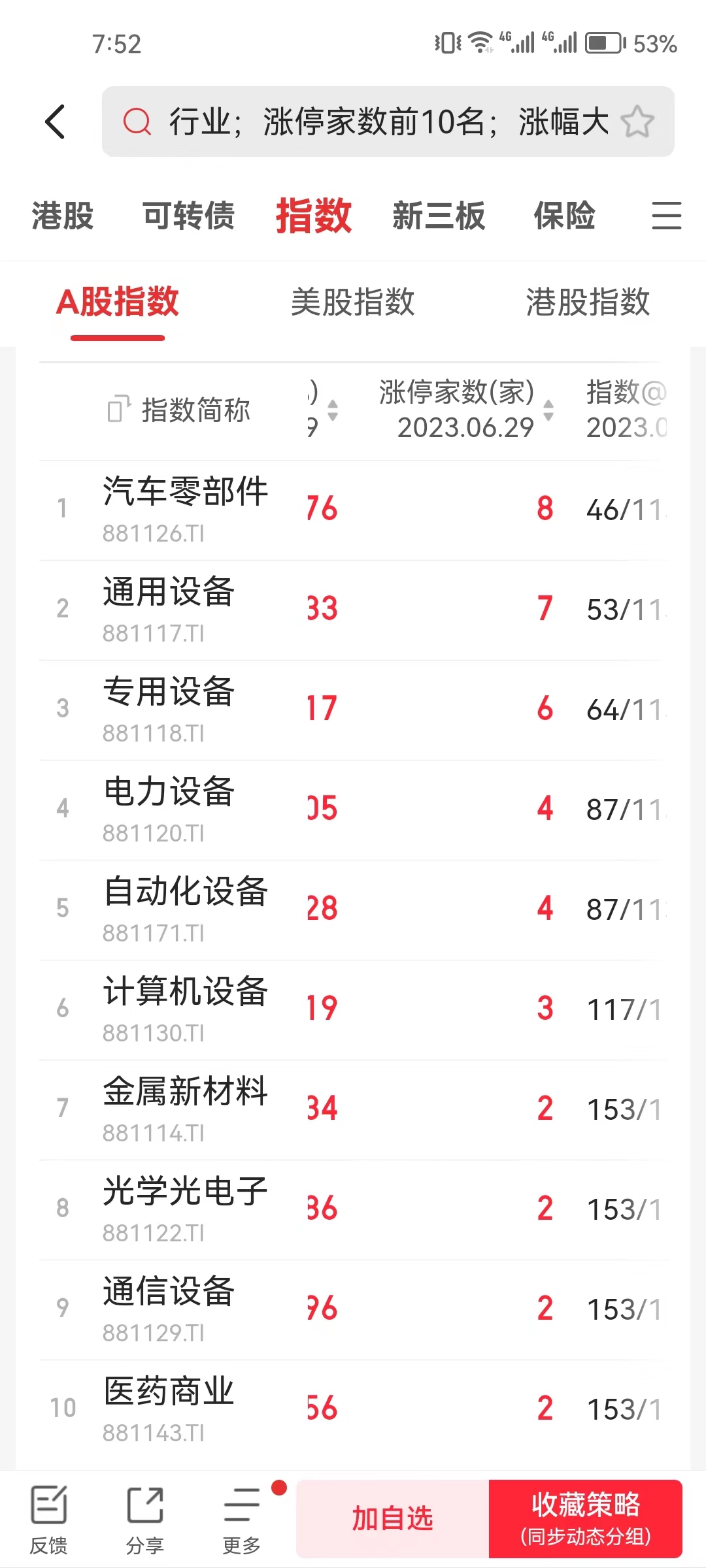This screenshot has width=706, height=1568.
Task: Star the current search query
Action: point(639,120)
